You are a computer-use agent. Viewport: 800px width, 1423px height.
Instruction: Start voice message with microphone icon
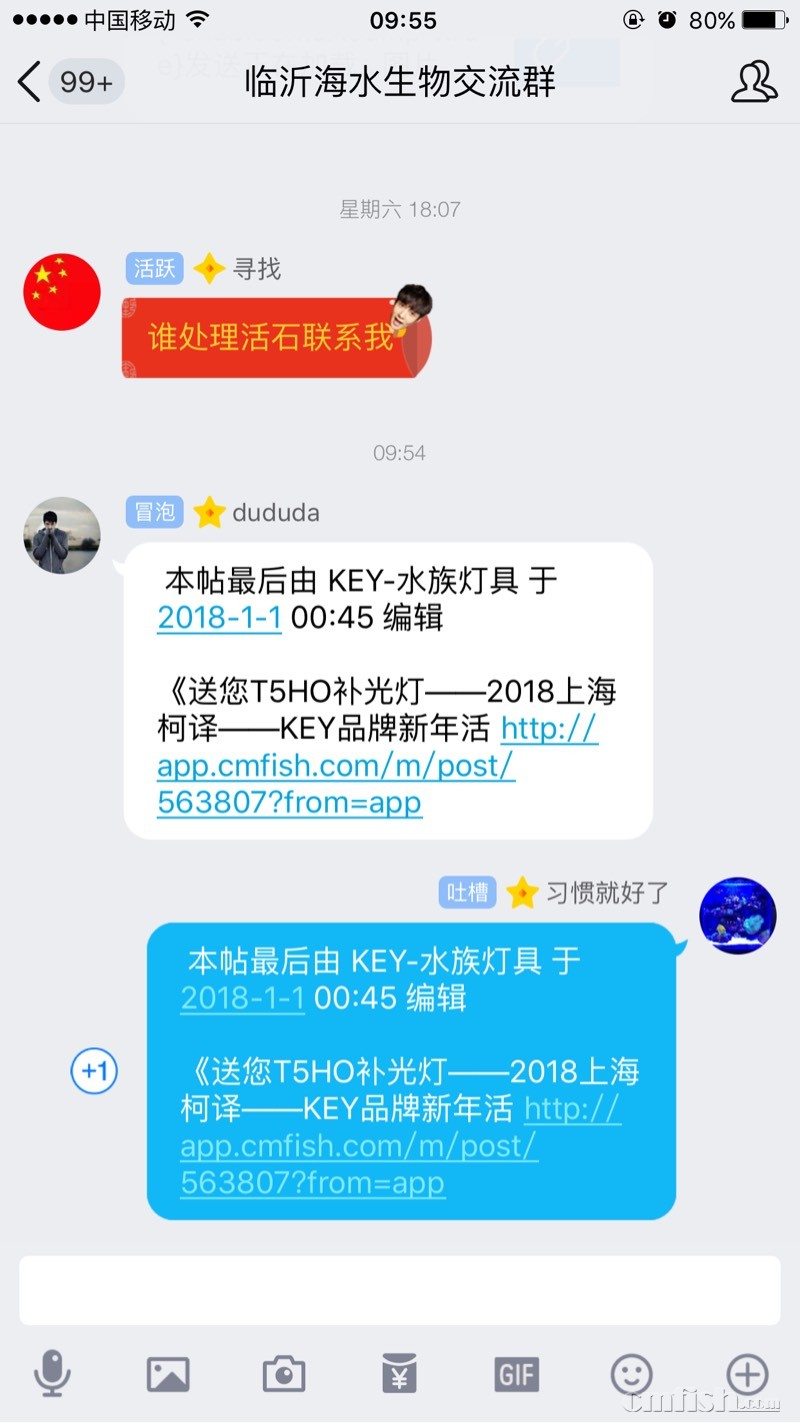pos(51,1373)
